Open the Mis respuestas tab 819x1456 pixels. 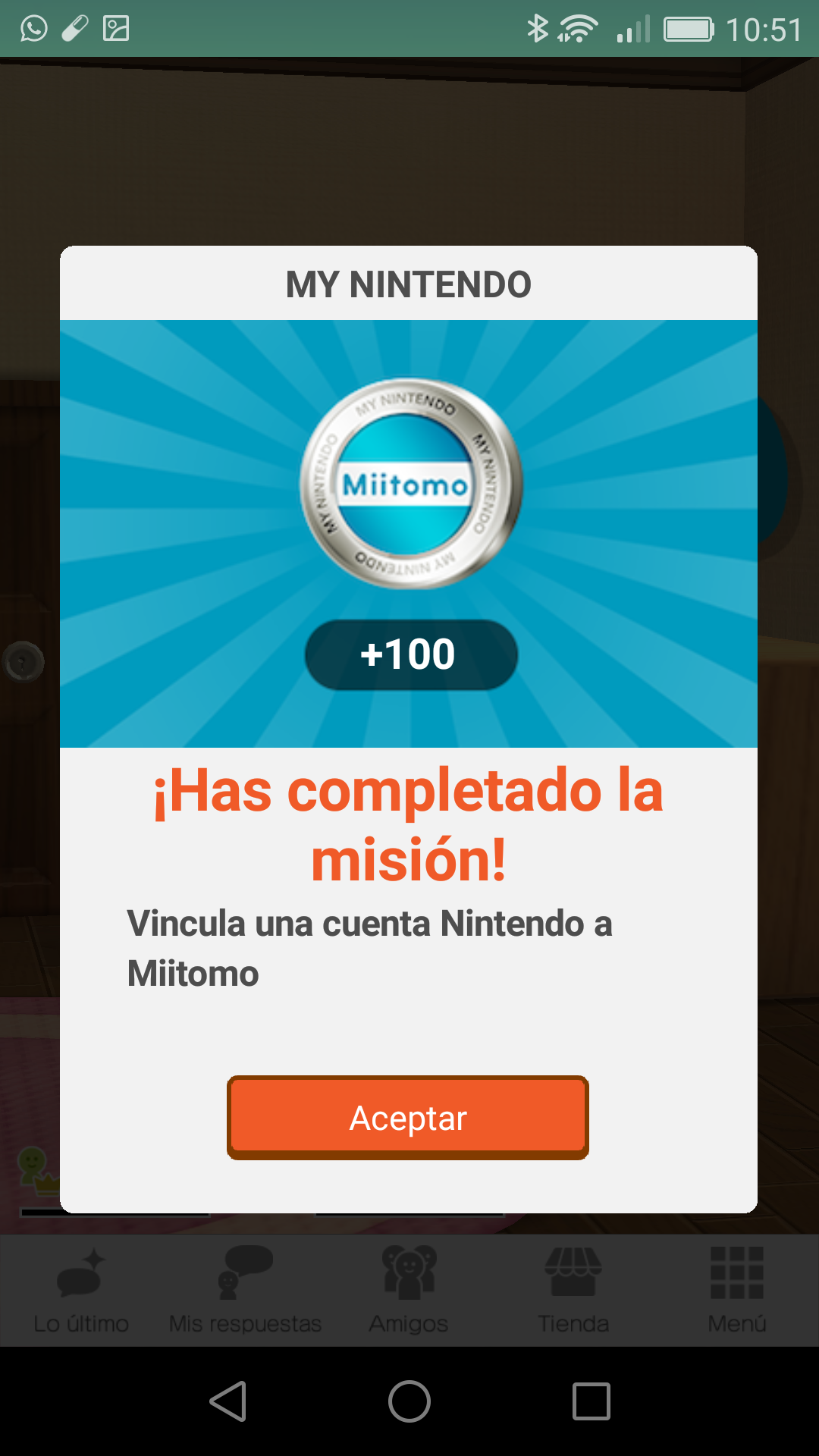coord(245,1291)
